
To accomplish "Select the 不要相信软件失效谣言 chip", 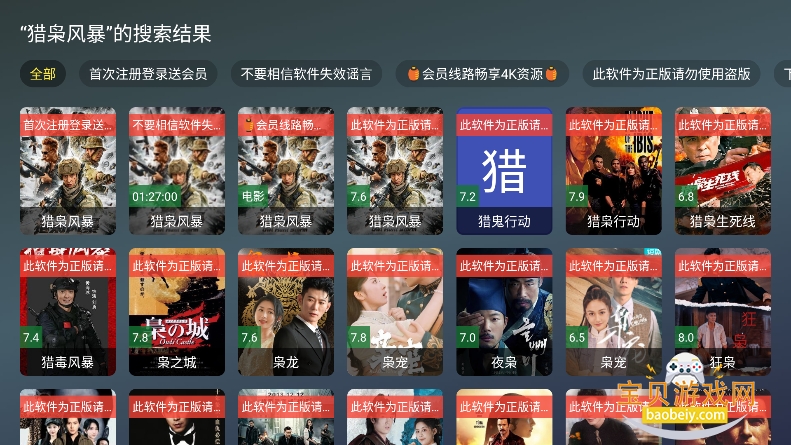I will [x=306, y=74].
